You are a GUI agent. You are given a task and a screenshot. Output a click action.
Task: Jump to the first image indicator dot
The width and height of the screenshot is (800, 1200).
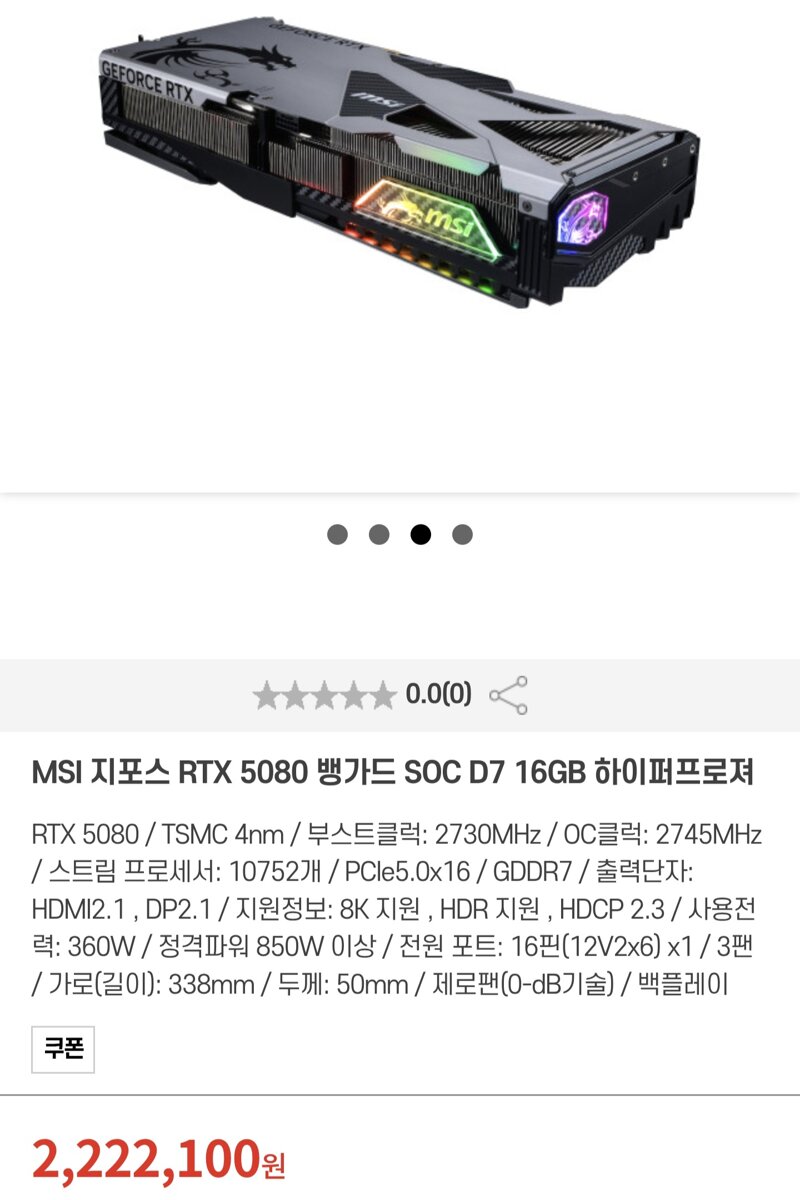337,534
